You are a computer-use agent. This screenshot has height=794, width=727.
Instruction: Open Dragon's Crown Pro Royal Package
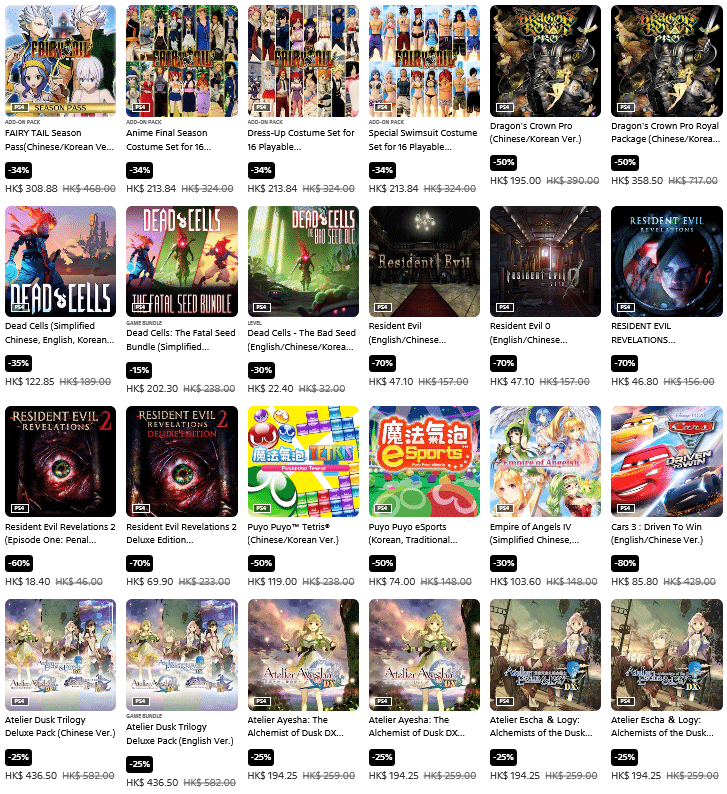pyautogui.click(x=666, y=60)
